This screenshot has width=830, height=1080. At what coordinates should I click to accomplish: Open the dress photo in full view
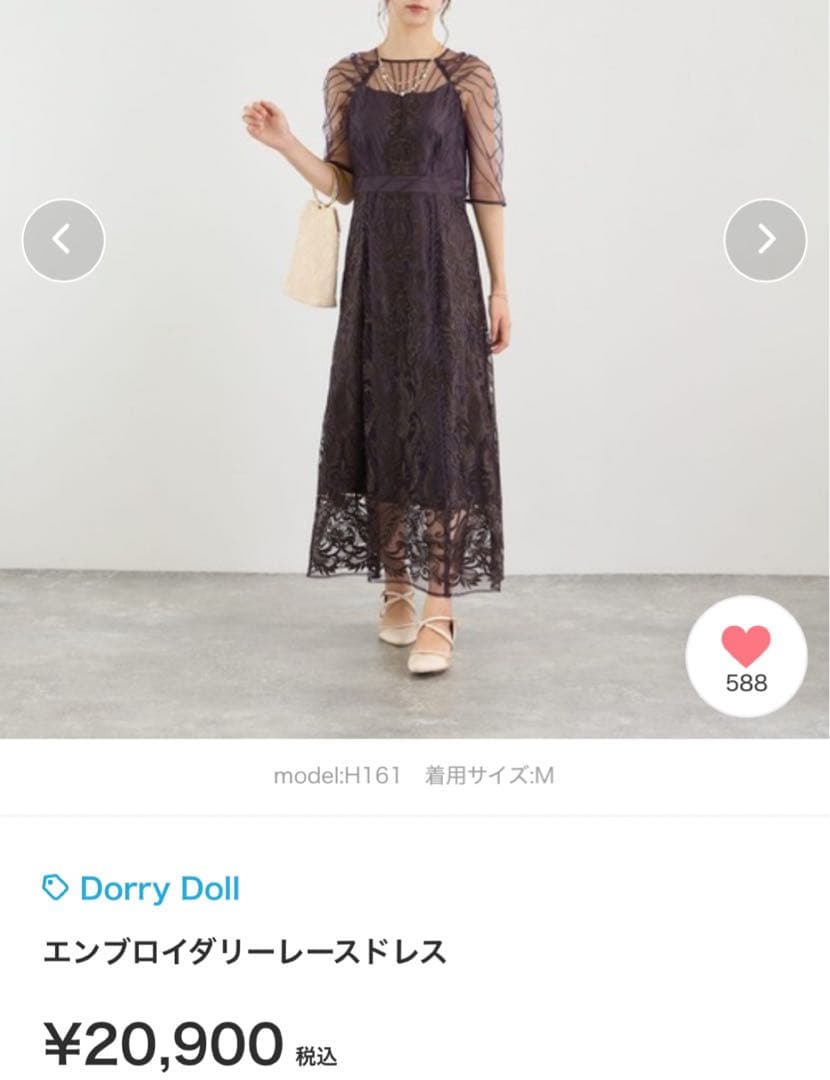[415, 369]
